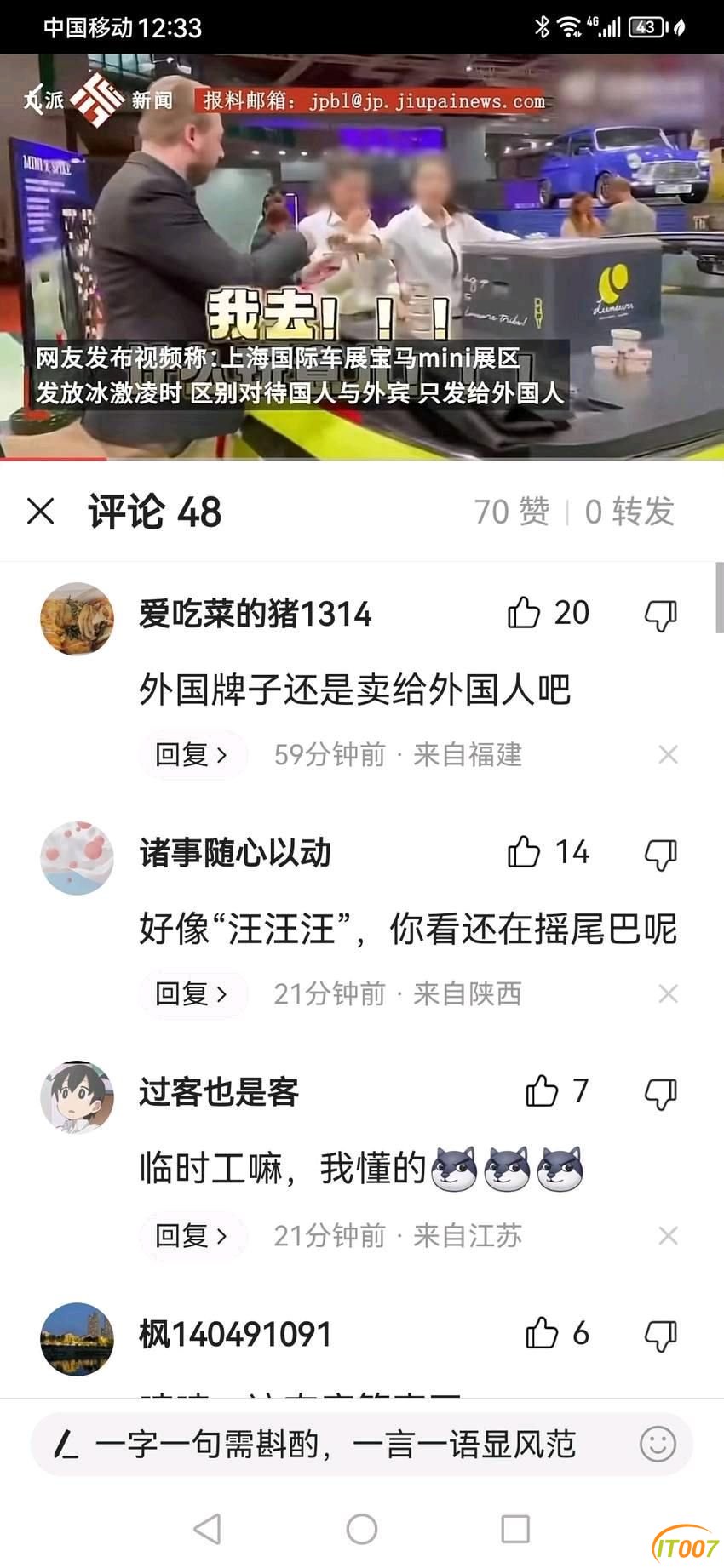Viewport: 724px width, 1568px height.
Task: Dislike the comment by 爱吃菜的猪1314
Action: click(x=660, y=615)
